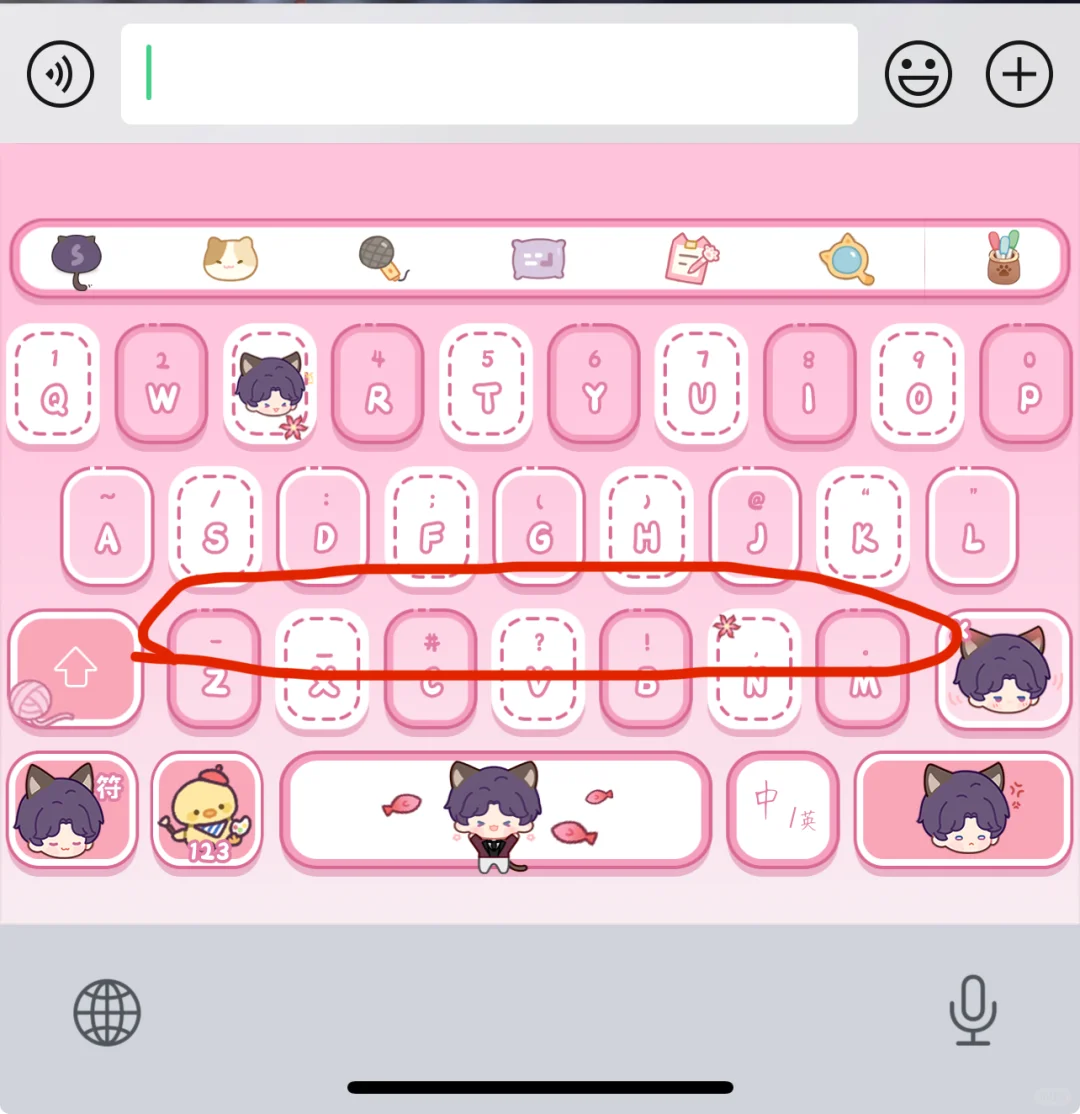The image size is (1080, 1114).
Task: Open the paw pencil-cup tools icon
Action: coord(1003,259)
